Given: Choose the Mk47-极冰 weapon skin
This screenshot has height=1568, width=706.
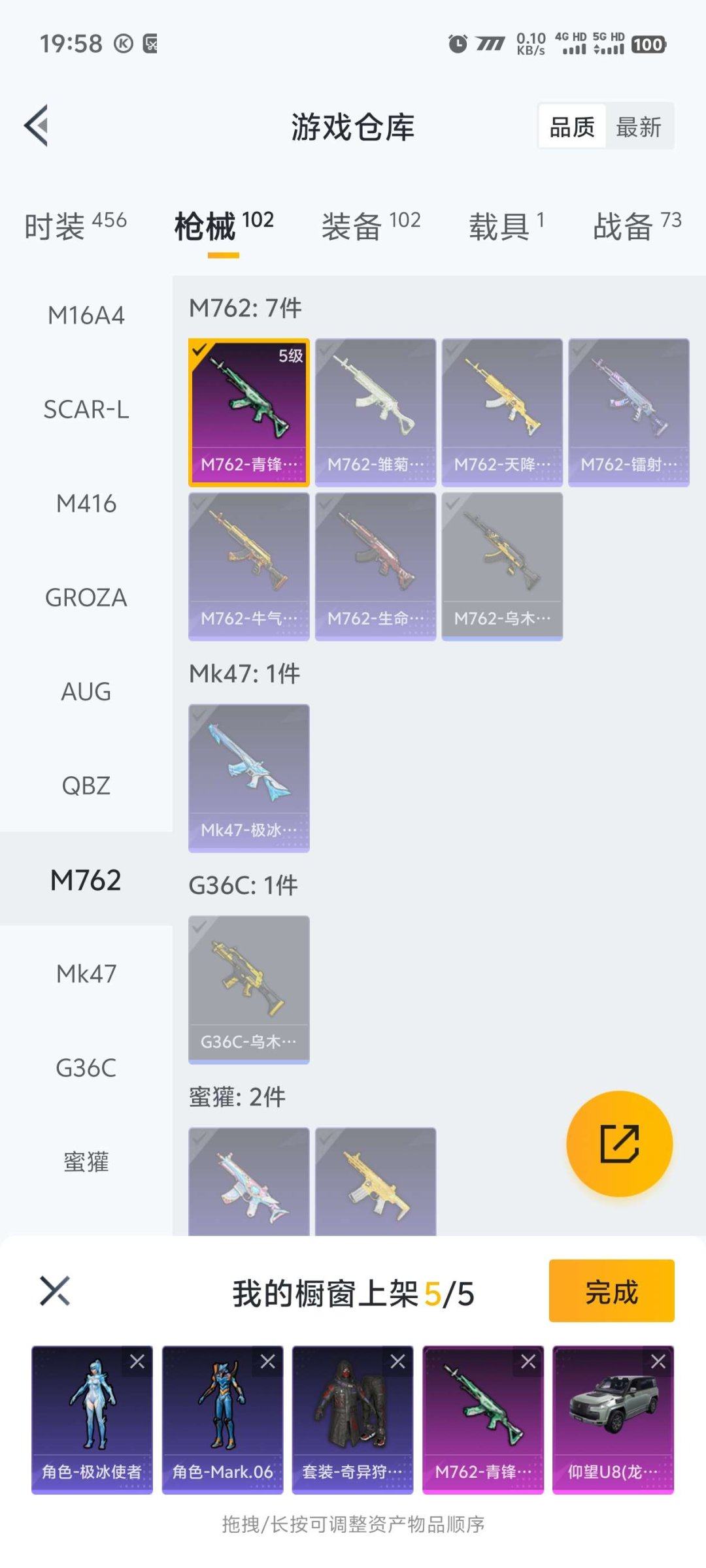Looking at the screenshot, I should (248, 777).
